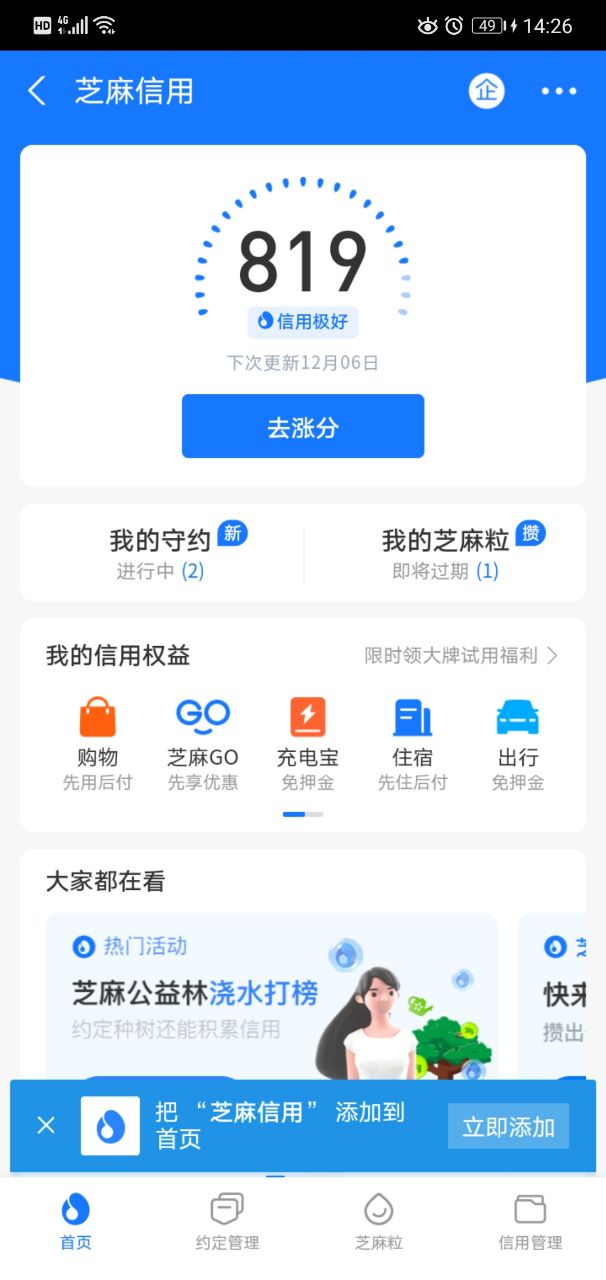Image resolution: width=606 pixels, height=1280 pixels.
Task: Open 我的守约 in-progress section
Action: pyautogui.click(x=162, y=553)
